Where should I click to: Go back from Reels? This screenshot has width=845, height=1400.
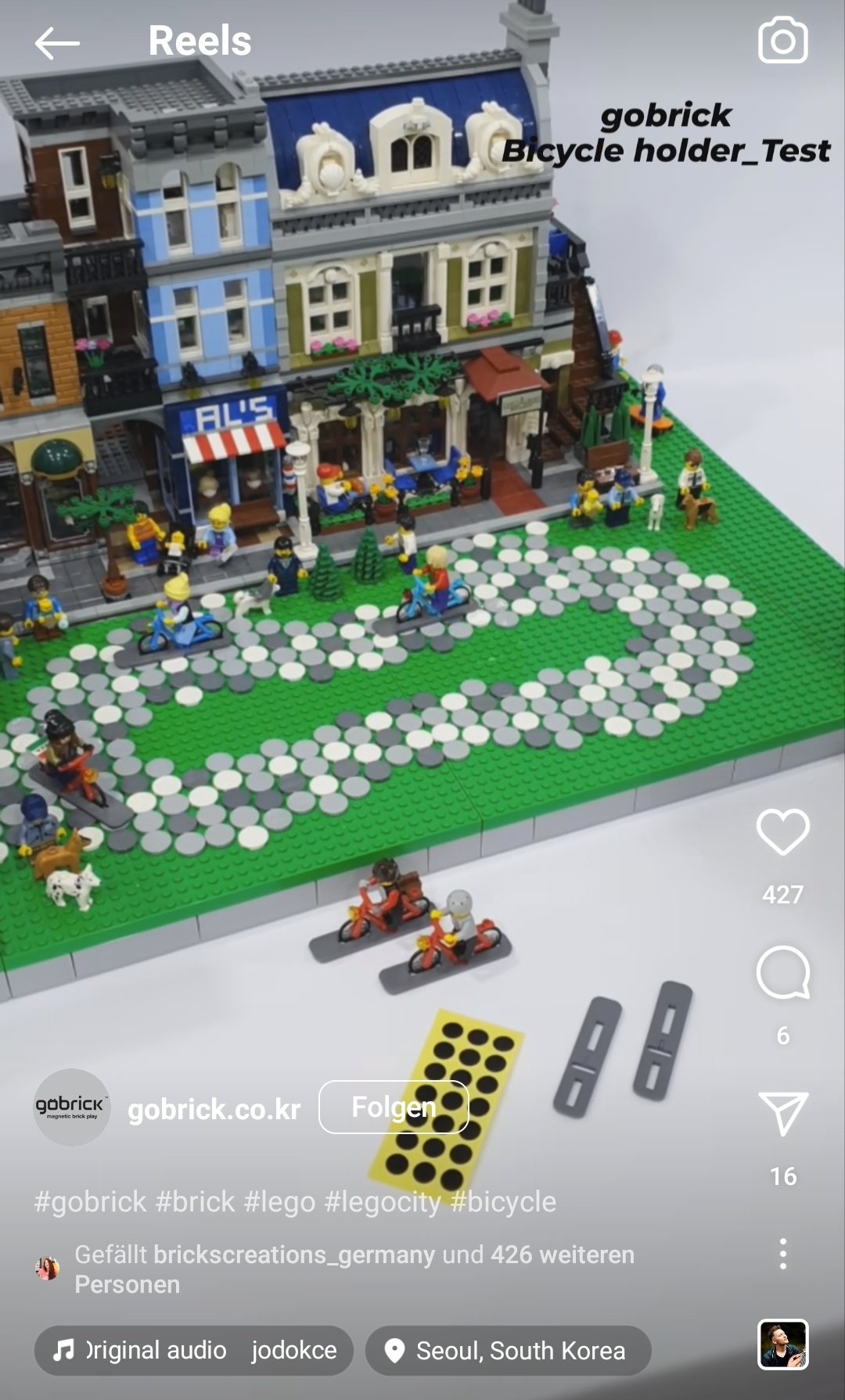click(x=57, y=43)
